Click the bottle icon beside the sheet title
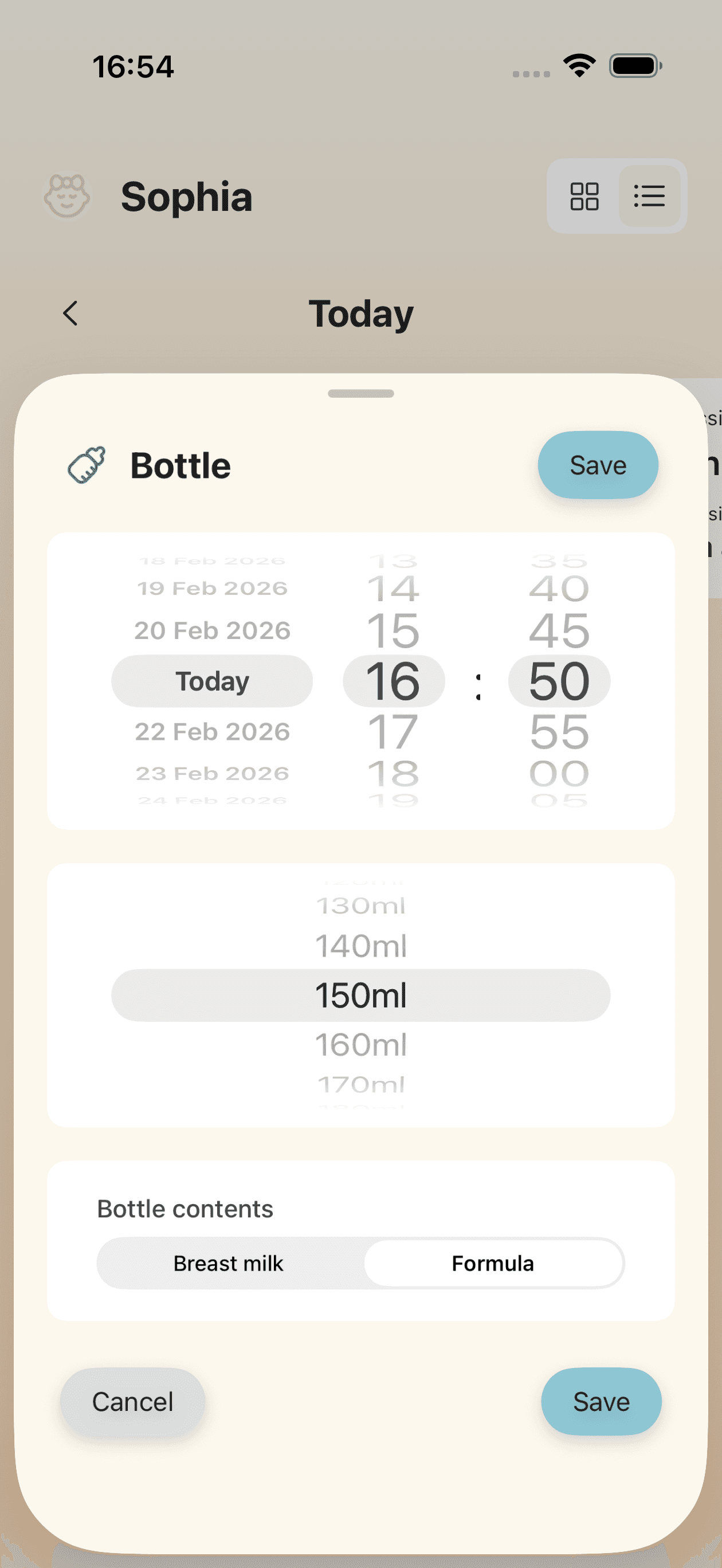The width and height of the screenshot is (722, 1568). 89,464
